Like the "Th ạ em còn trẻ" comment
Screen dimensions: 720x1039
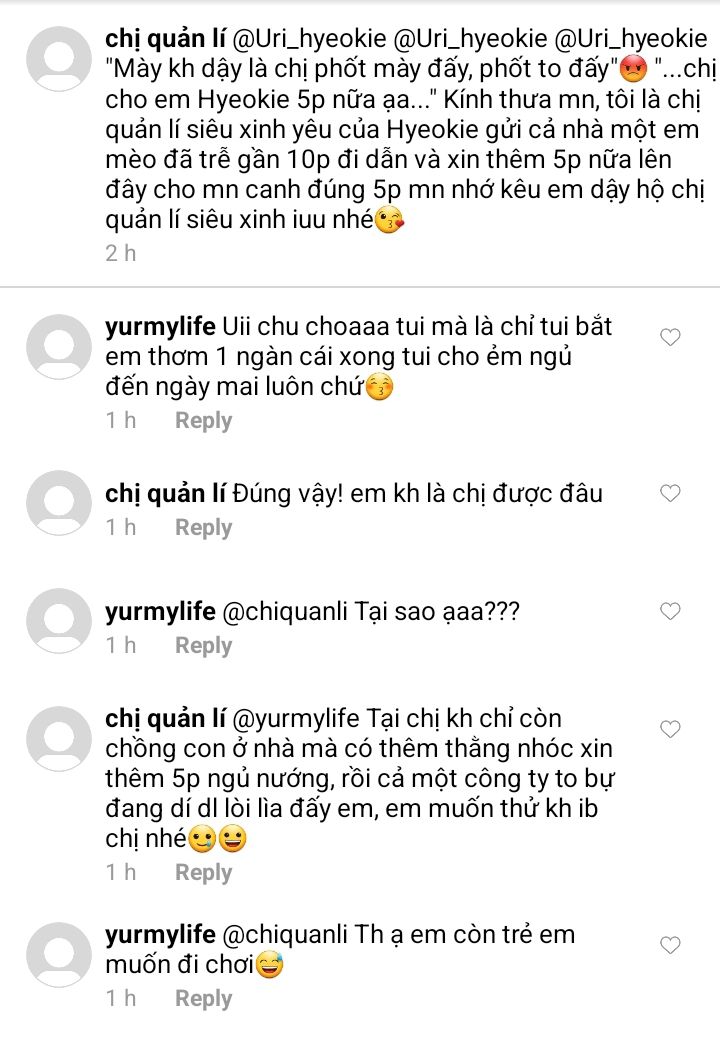(x=671, y=944)
